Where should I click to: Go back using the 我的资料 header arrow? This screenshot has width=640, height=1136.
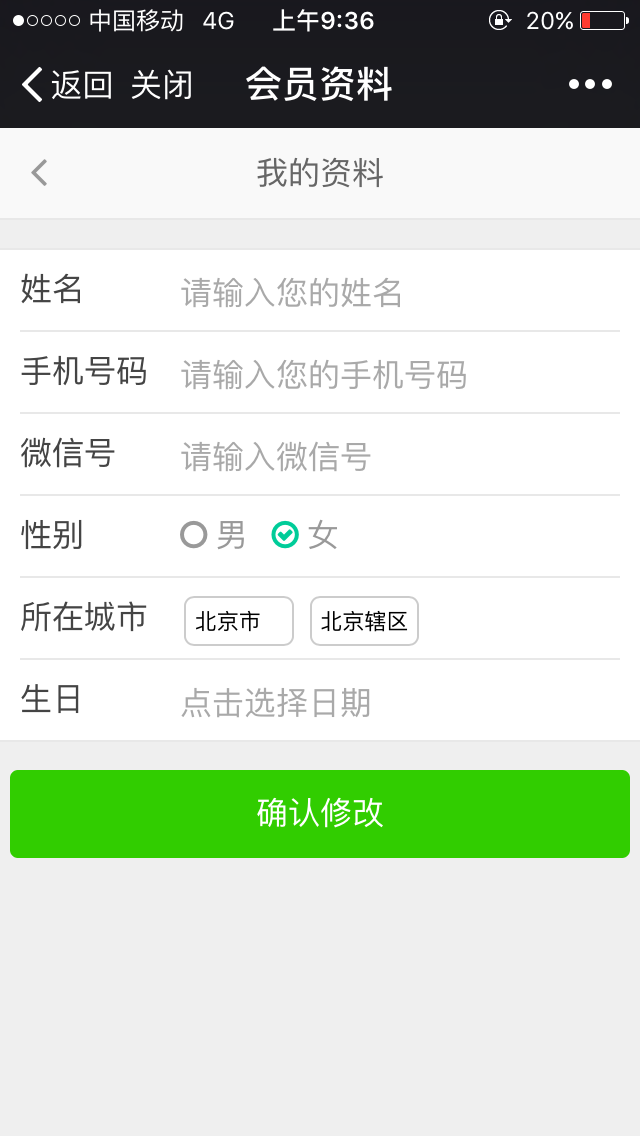[40, 173]
